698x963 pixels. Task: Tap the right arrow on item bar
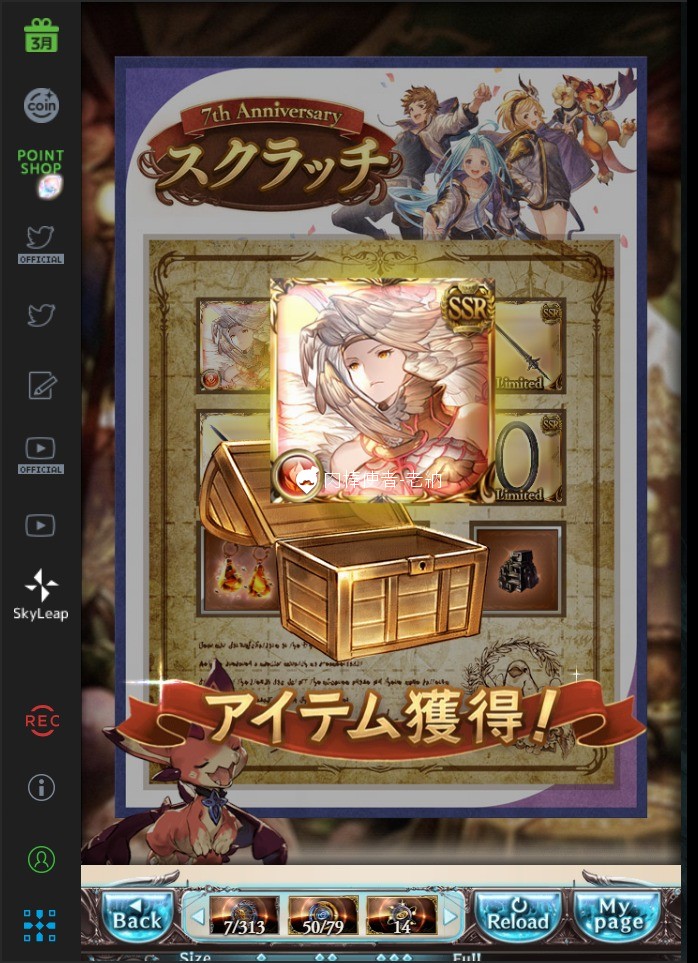pos(451,916)
